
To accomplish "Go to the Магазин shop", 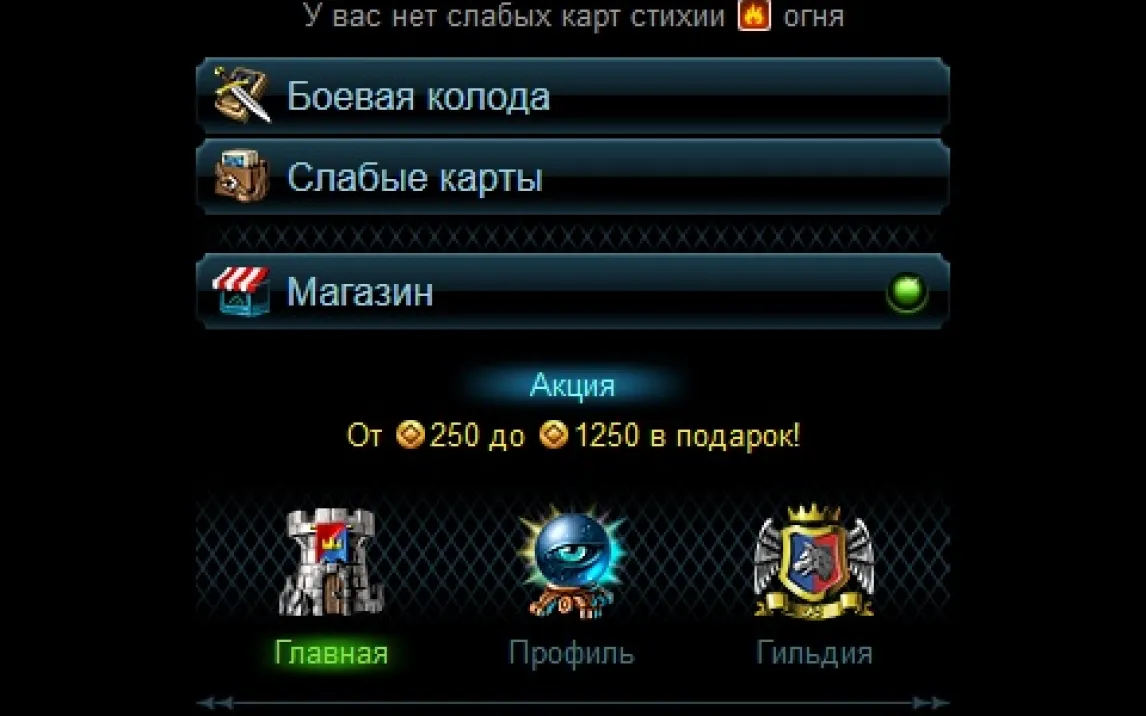I will click(572, 293).
